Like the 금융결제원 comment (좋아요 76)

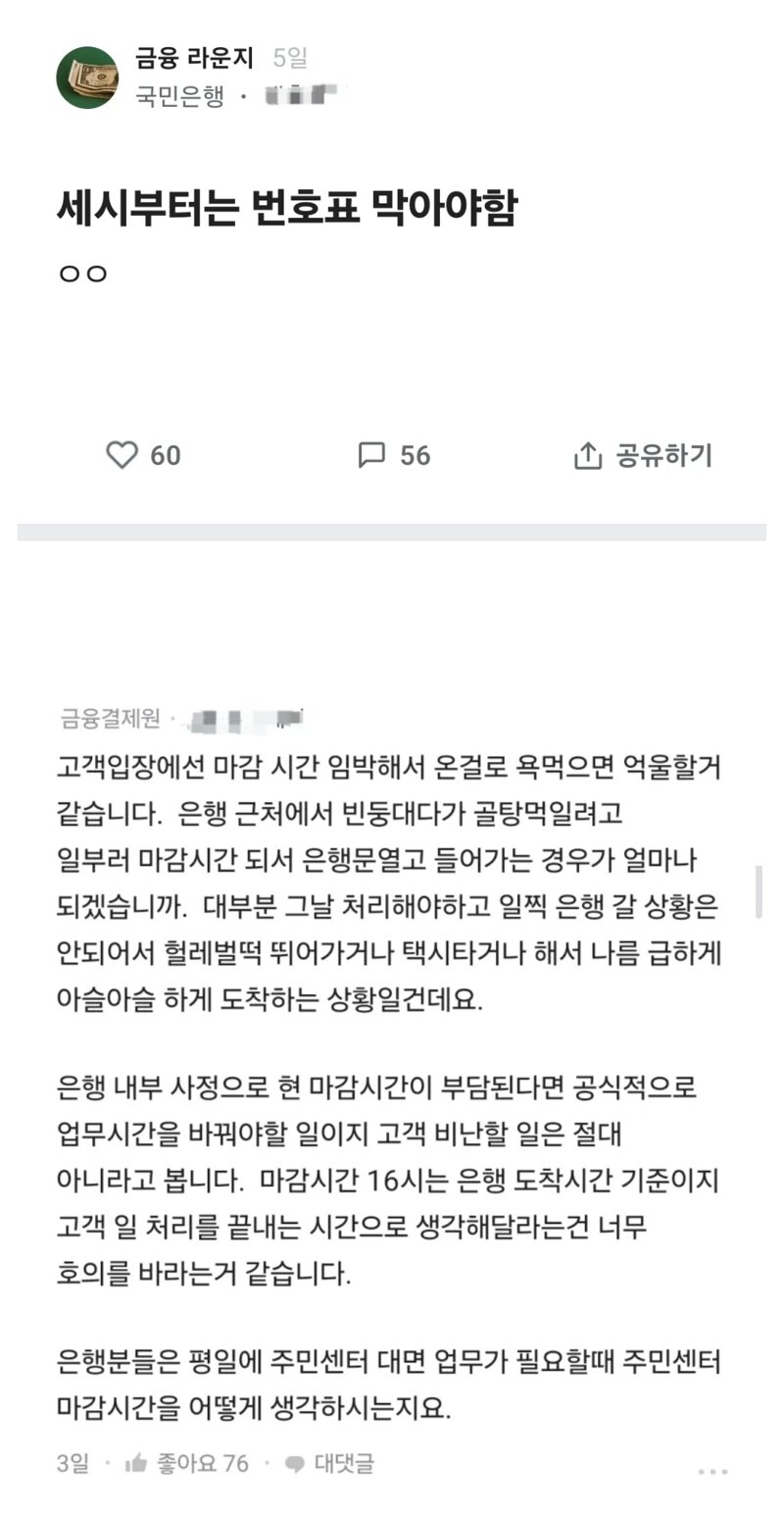186,1464
